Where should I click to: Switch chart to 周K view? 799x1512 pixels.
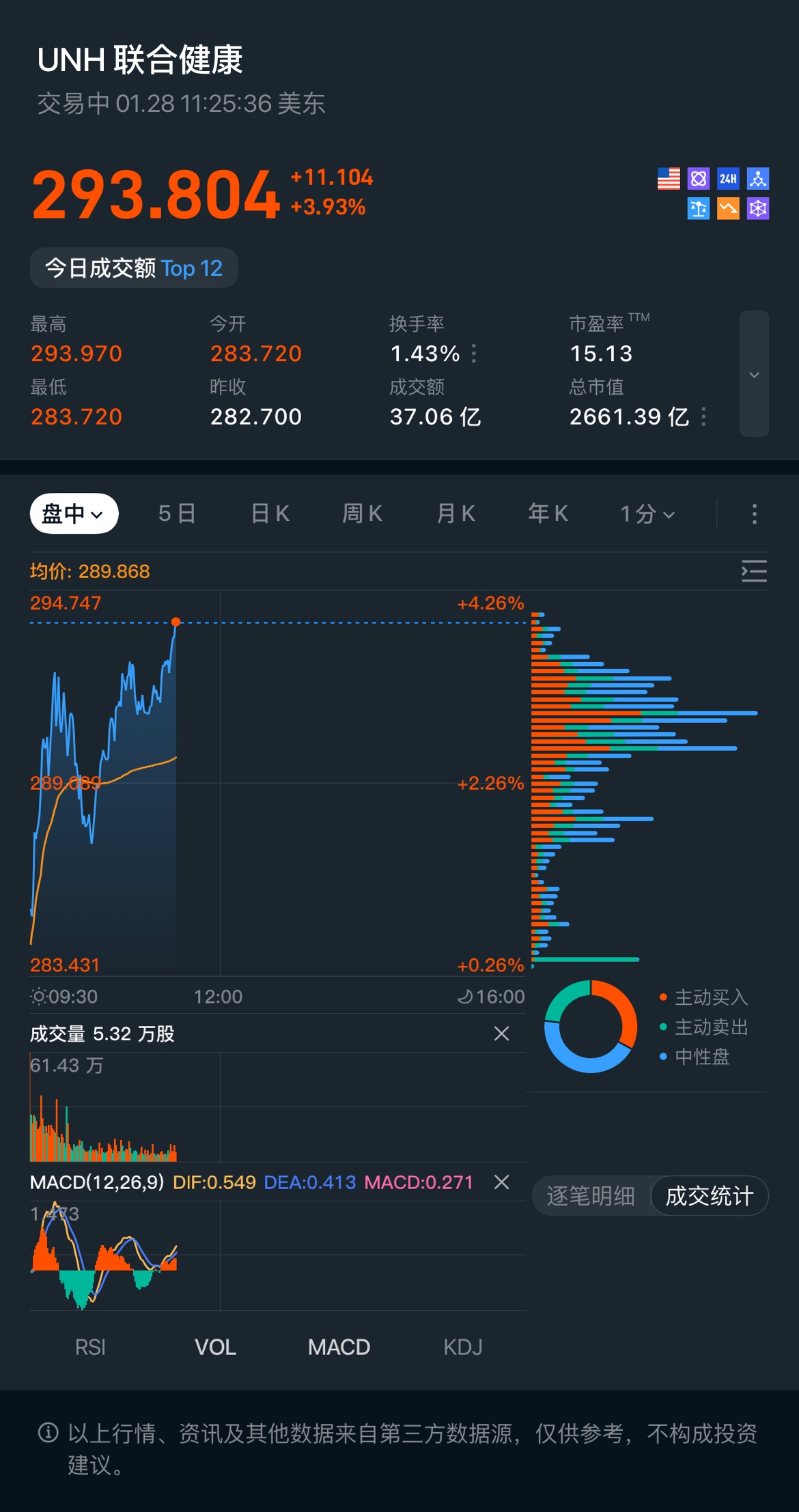coord(362,513)
